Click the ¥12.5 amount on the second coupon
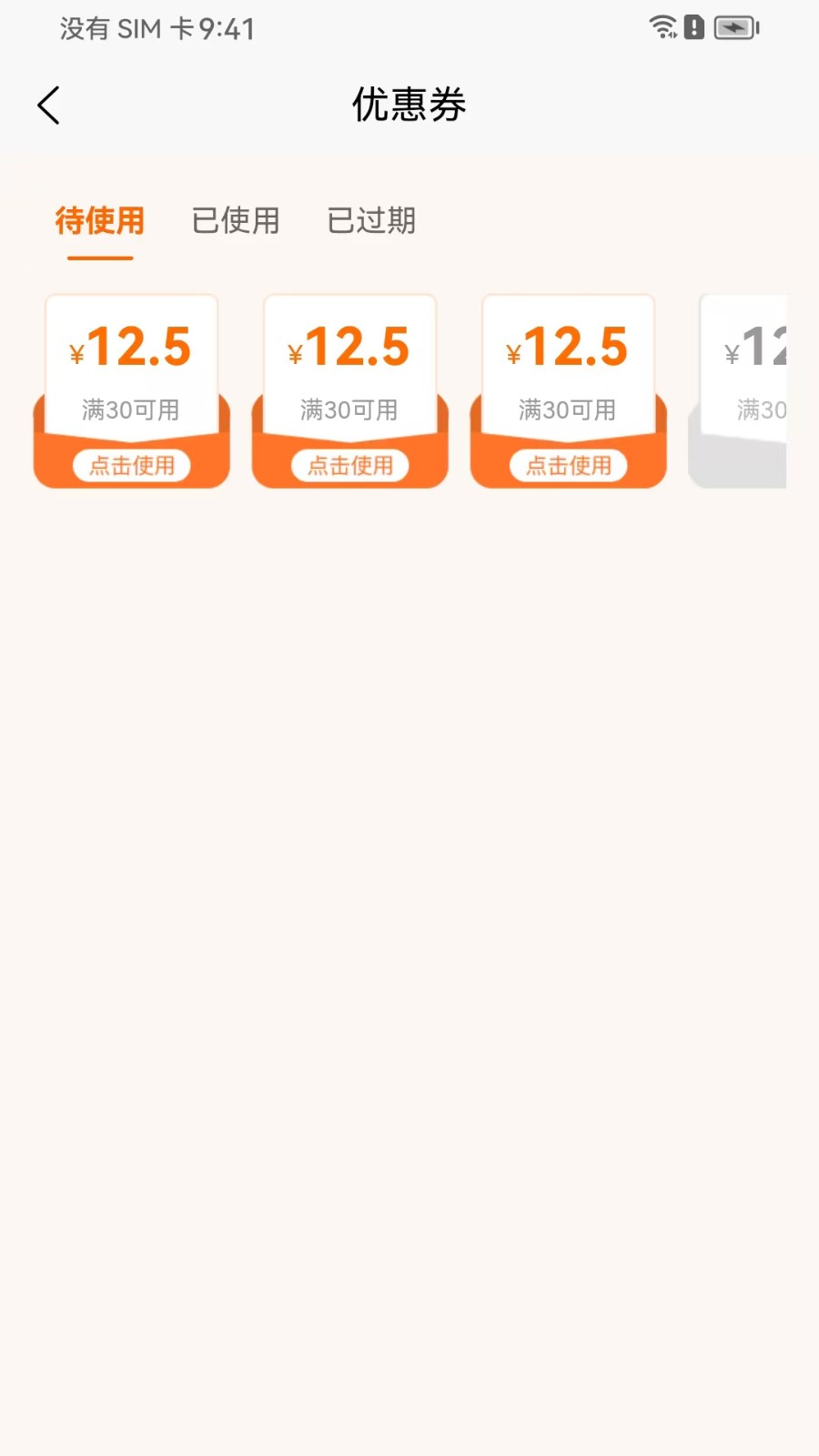This screenshot has width=819, height=1456. 350,346
